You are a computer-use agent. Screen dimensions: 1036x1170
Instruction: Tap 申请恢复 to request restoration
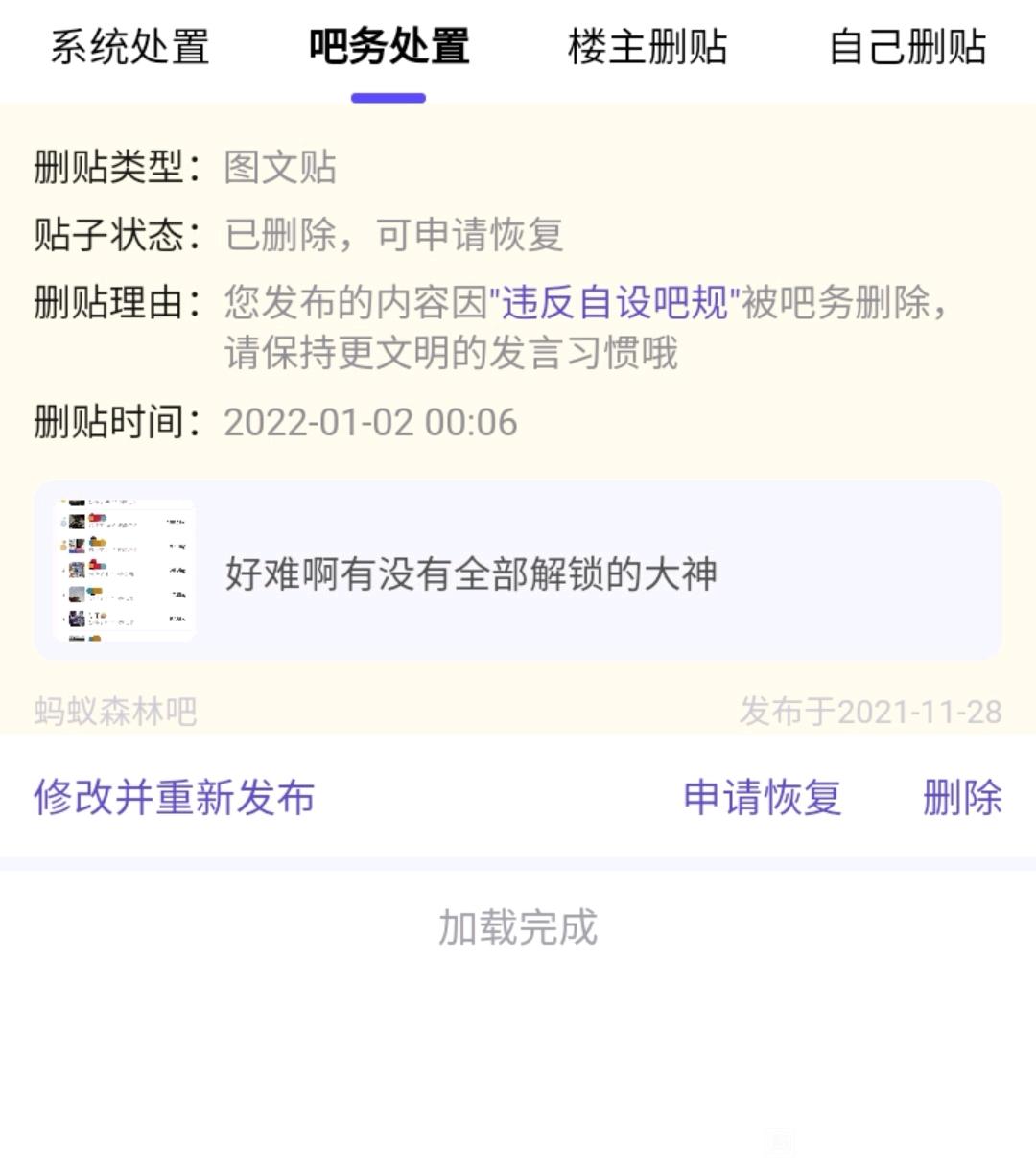762,797
